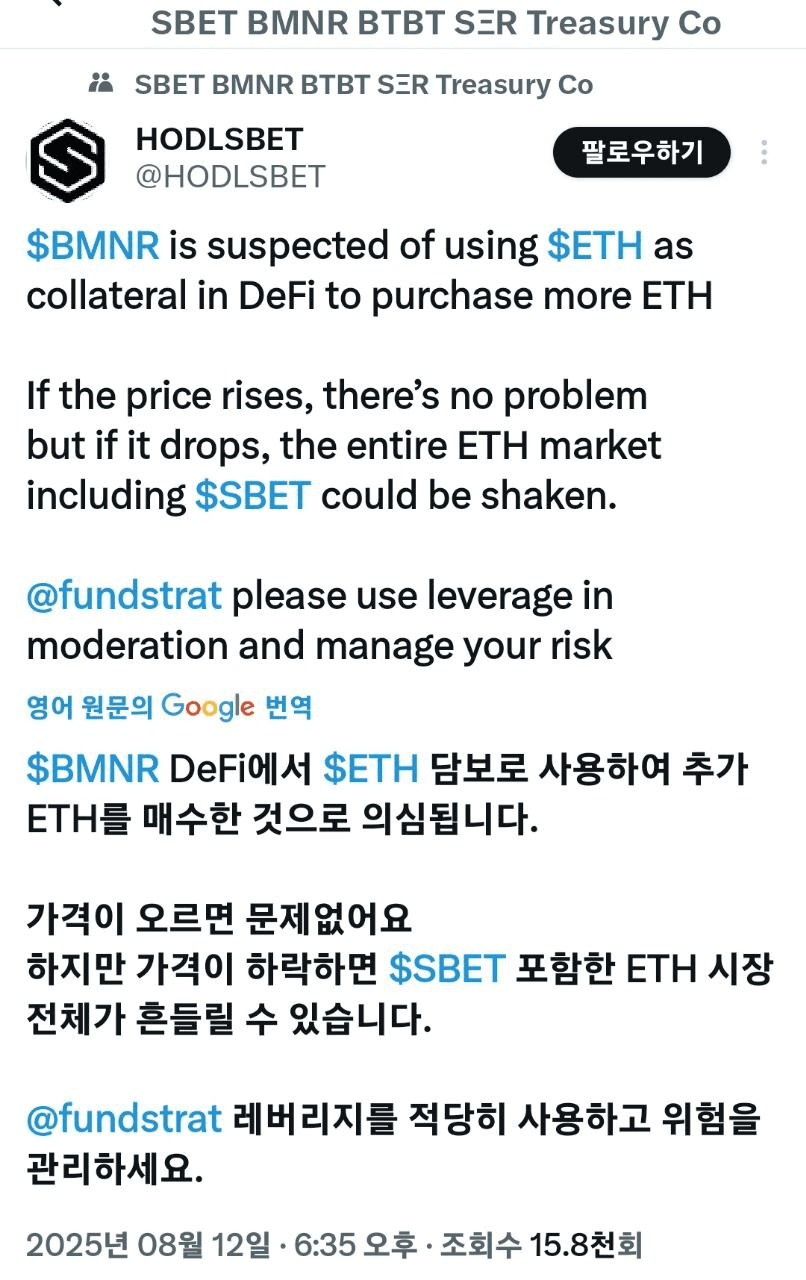
Task: Tap the 영어 원문의 Google 번역 link
Action: pos(169,708)
